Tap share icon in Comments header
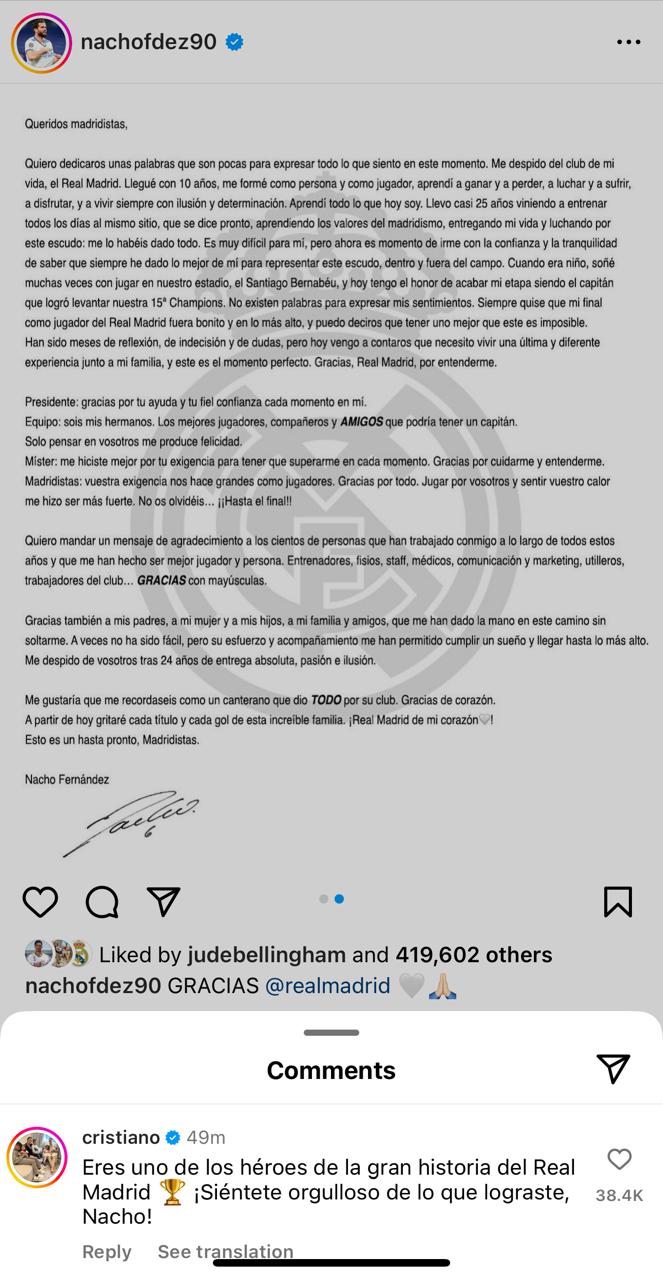This screenshot has height=1279, width=663. (x=613, y=1068)
